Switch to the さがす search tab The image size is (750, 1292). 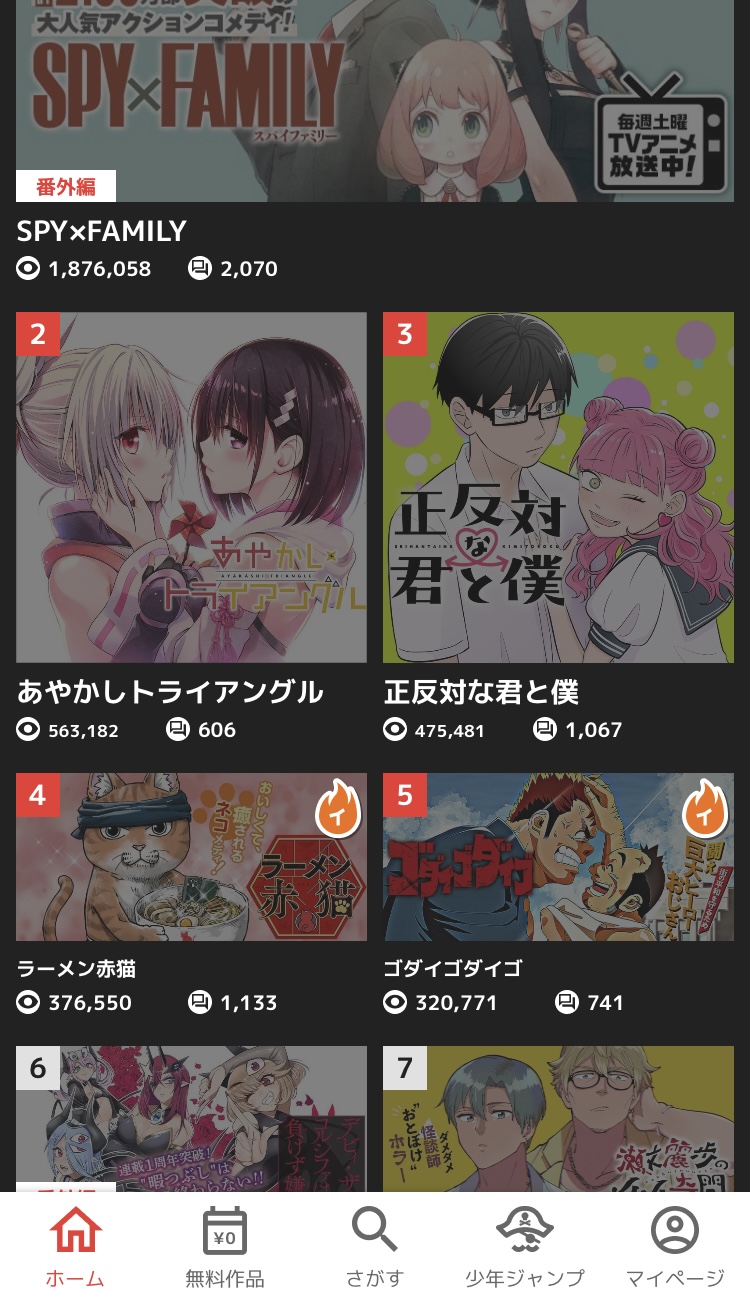pyautogui.click(x=375, y=1245)
